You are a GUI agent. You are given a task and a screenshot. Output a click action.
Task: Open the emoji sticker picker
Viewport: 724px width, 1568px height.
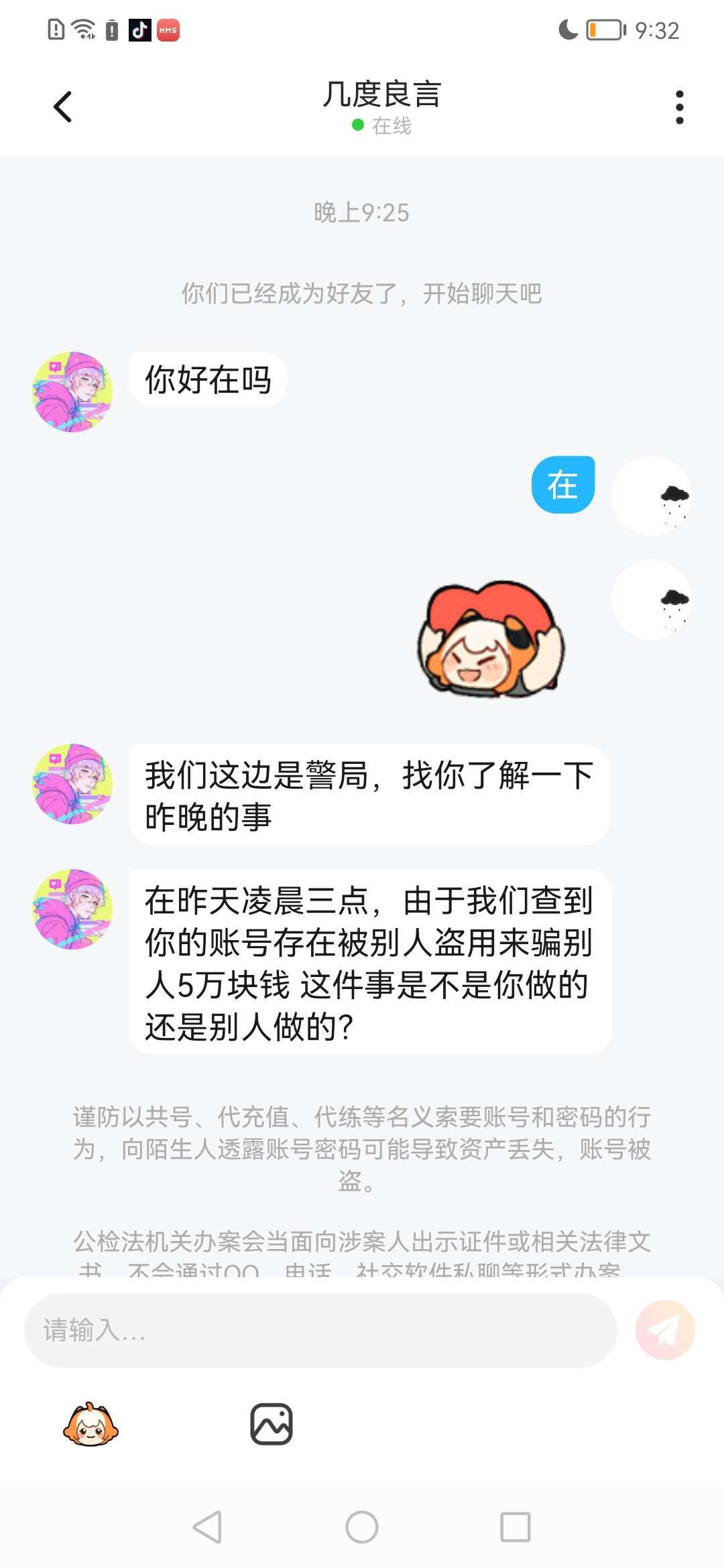click(x=90, y=1425)
